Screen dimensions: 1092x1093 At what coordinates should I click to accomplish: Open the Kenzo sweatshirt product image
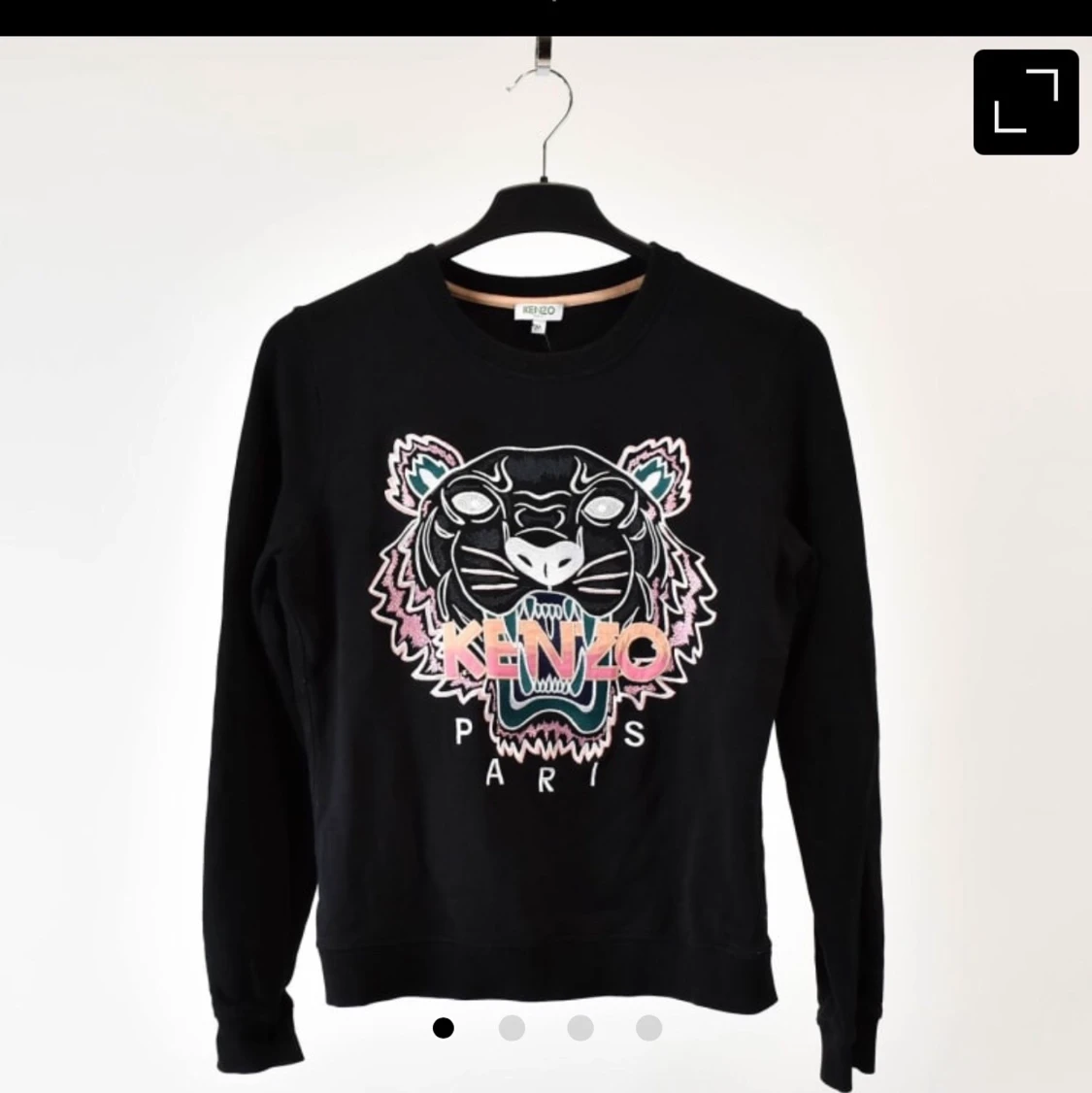pyautogui.click(x=544, y=582)
